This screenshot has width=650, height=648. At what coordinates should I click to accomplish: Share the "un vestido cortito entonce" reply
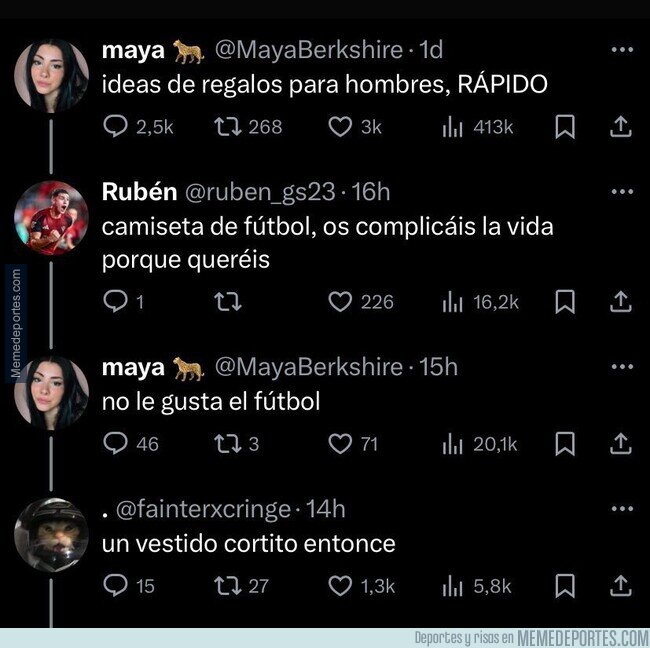619,586
